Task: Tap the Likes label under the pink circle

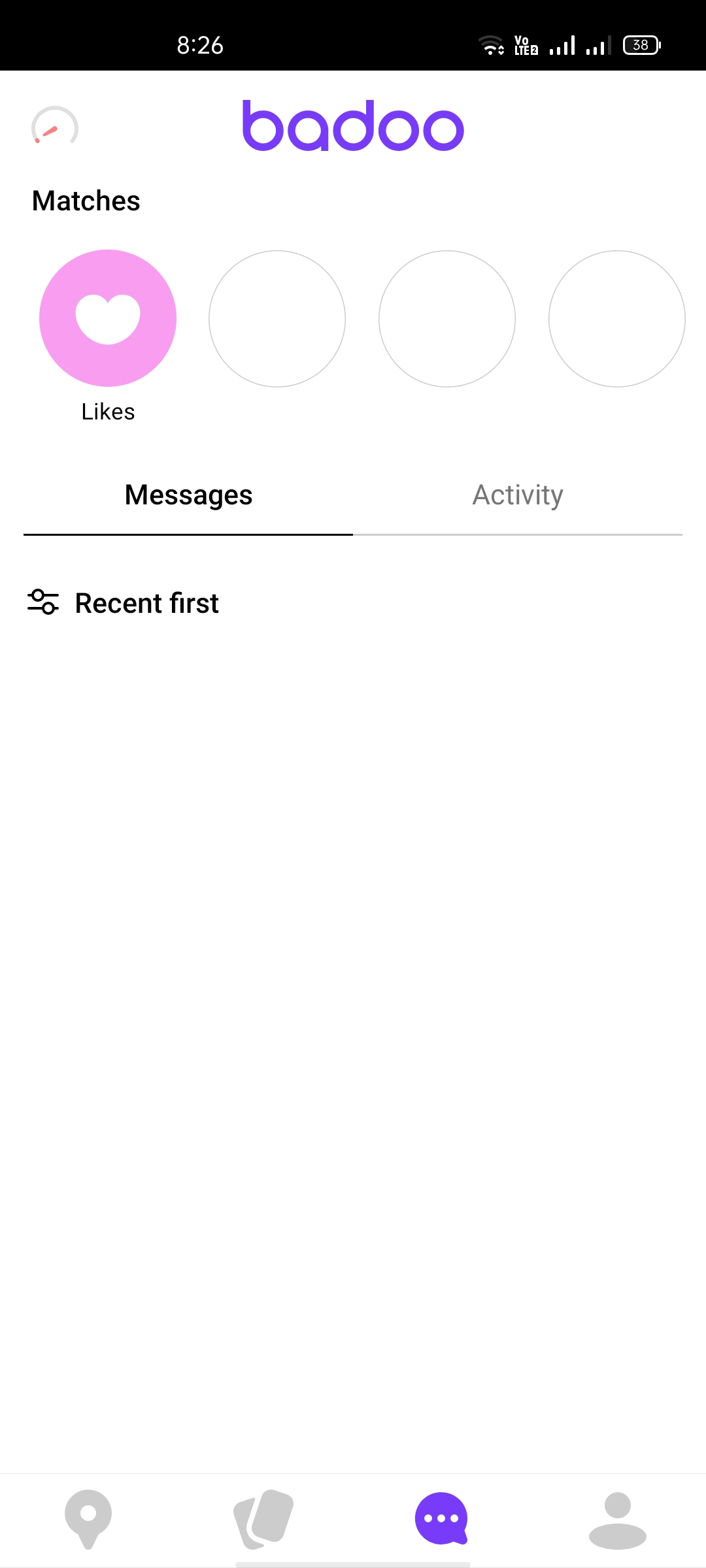Action: [107, 412]
